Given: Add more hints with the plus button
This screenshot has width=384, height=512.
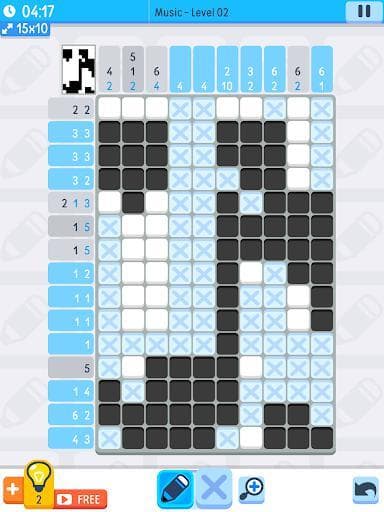Looking at the screenshot, I should 13,489.
